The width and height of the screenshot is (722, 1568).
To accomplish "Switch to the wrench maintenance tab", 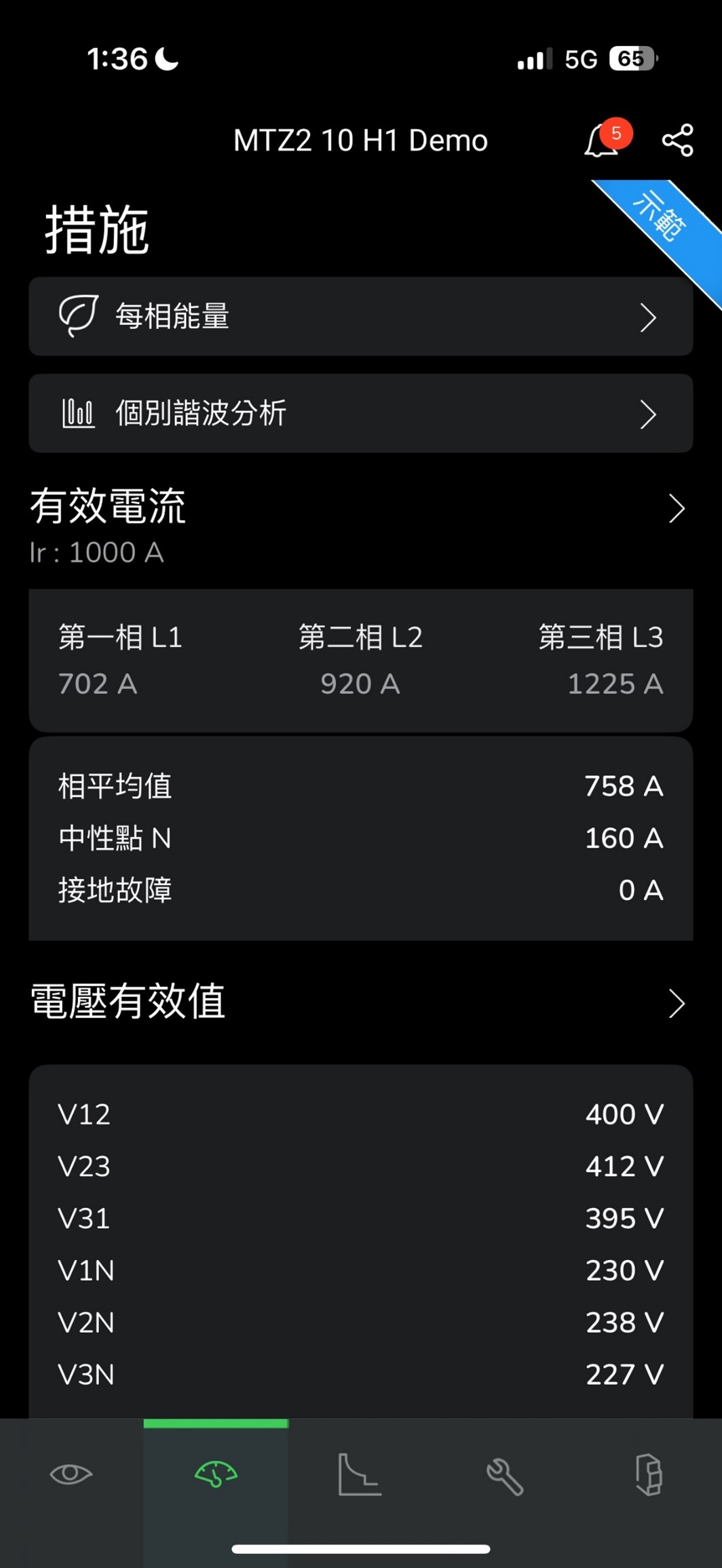I will pos(505,1476).
